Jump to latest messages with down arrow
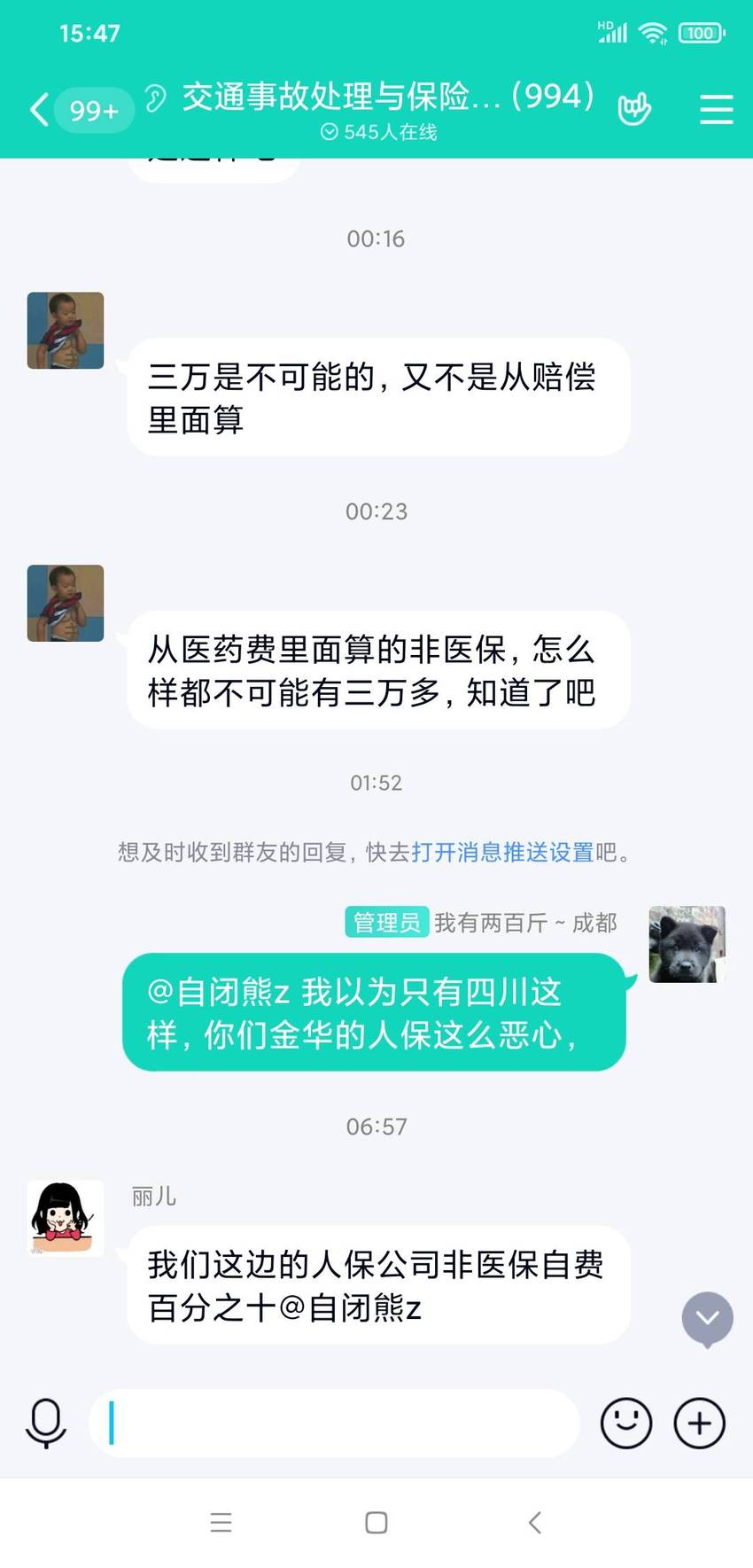Image resolution: width=753 pixels, height=1568 pixels. (707, 1320)
